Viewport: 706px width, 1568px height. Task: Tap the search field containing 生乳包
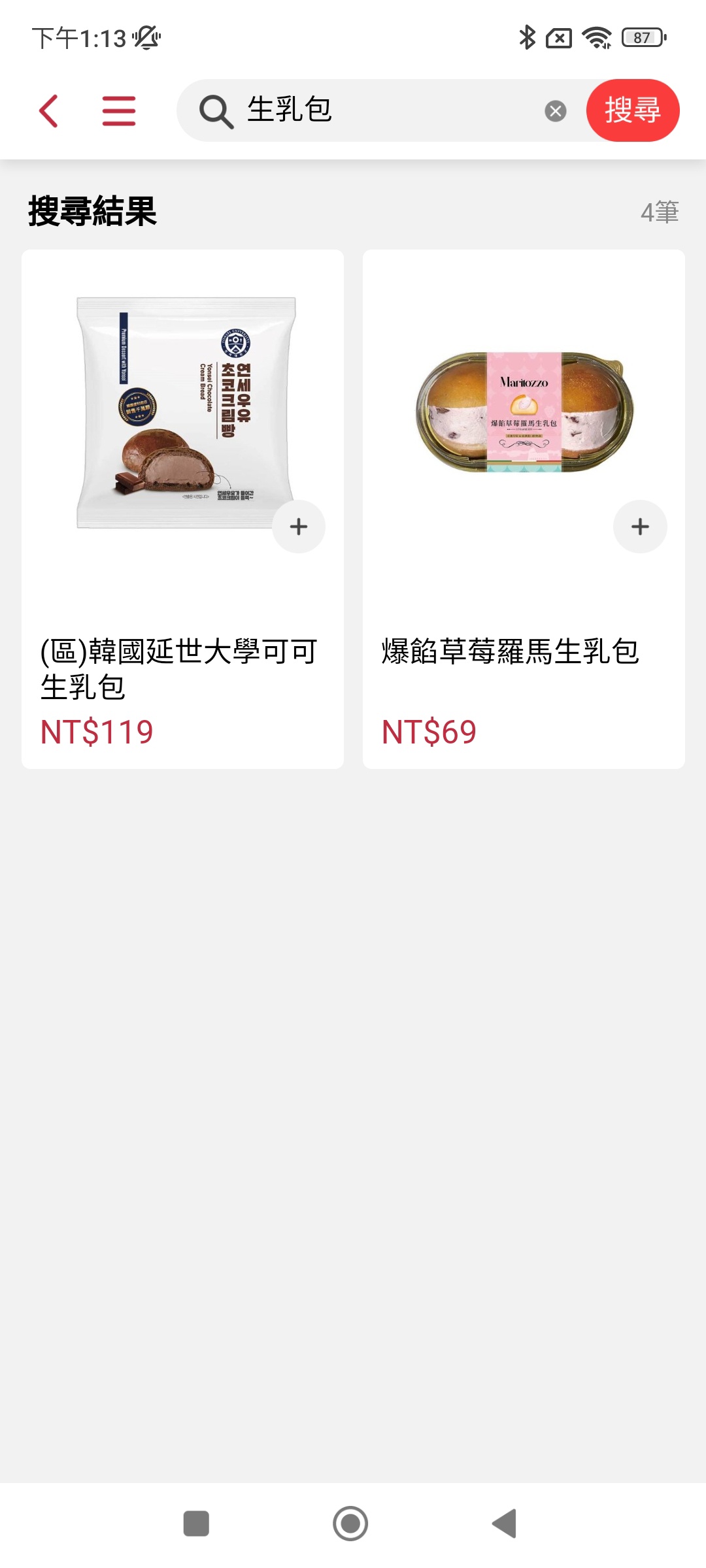[379, 110]
